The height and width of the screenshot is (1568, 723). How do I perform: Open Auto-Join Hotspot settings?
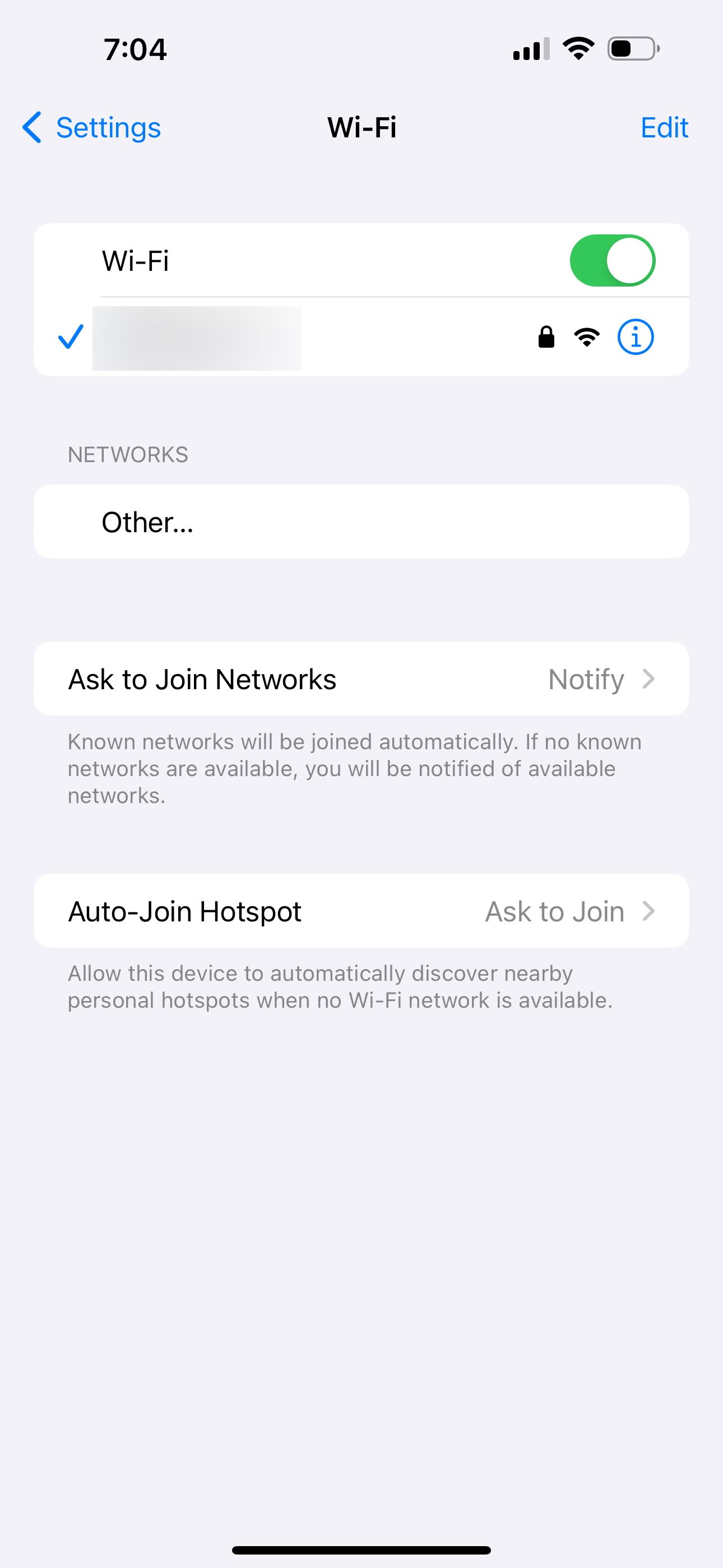point(361,911)
